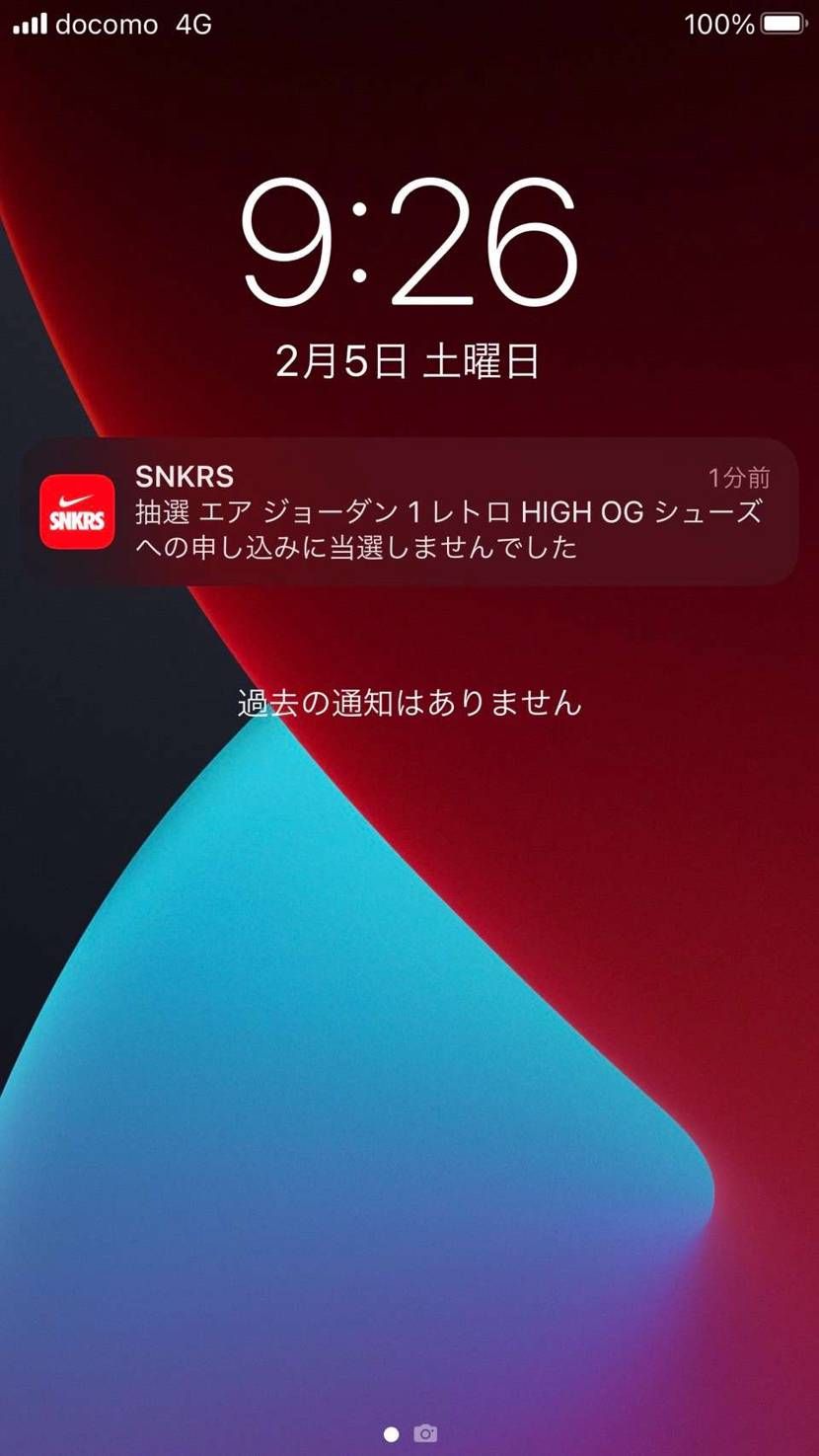The height and width of the screenshot is (1456, 819).
Task: Open the SNKRS draw result notification
Action: tap(409, 512)
